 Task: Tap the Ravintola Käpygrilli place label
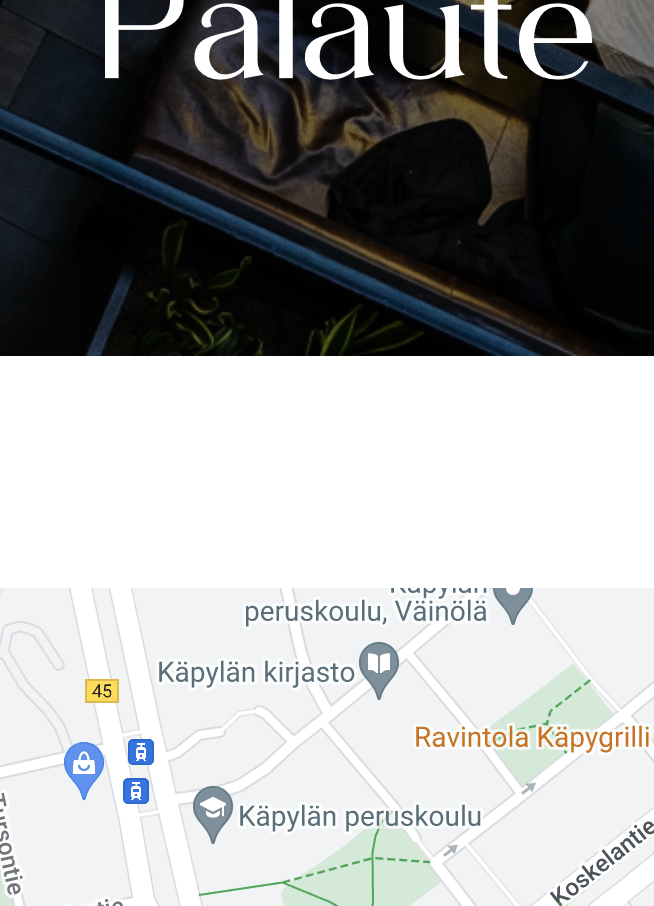click(532, 738)
